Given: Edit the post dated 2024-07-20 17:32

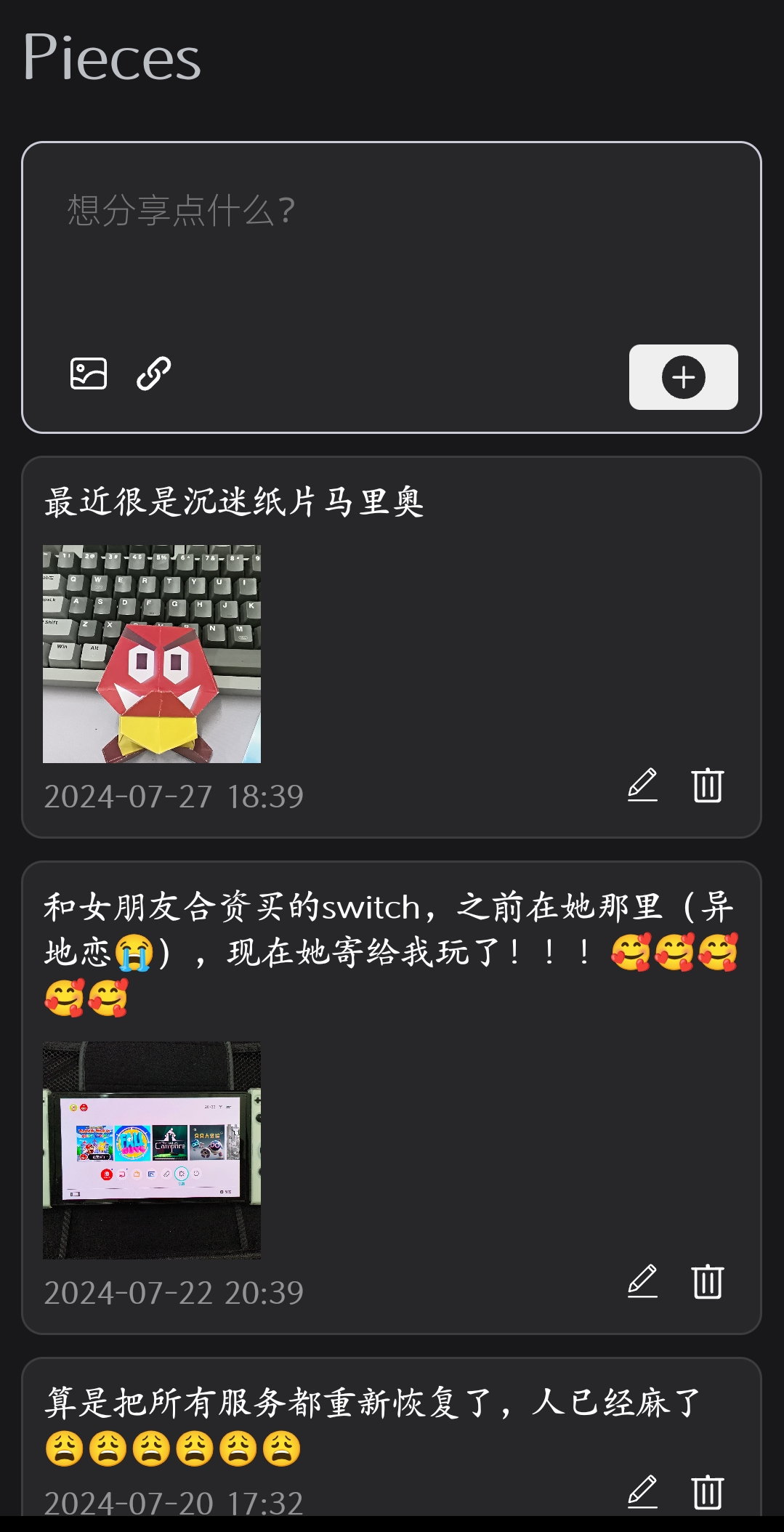Looking at the screenshot, I should click(642, 1491).
